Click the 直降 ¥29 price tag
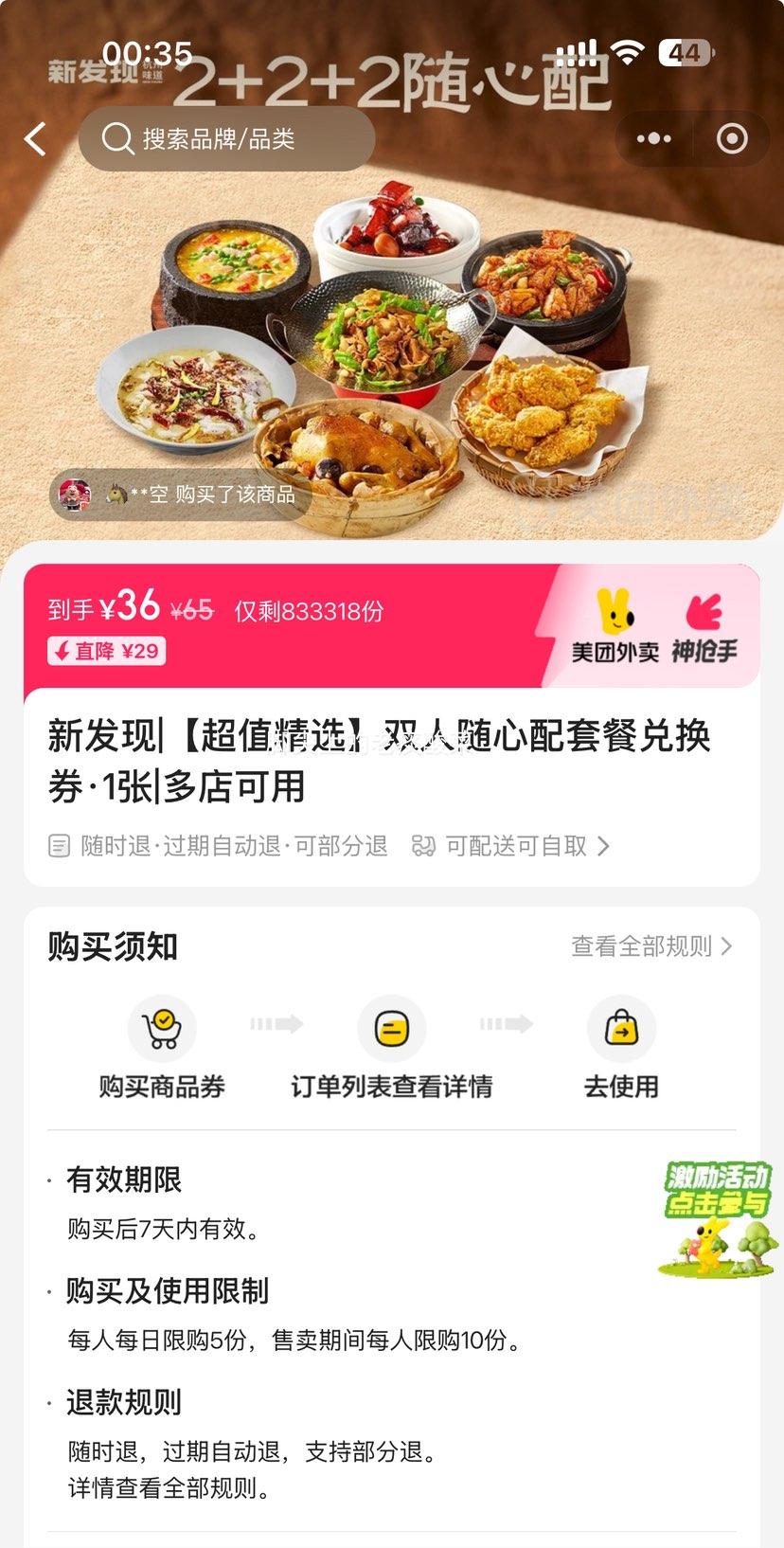 (x=106, y=651)
